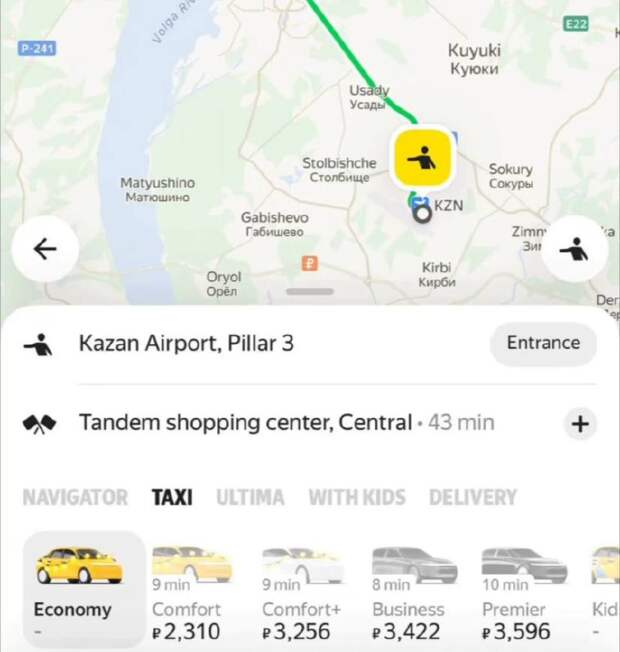Switch to the Delivery tab

(472, 497)
